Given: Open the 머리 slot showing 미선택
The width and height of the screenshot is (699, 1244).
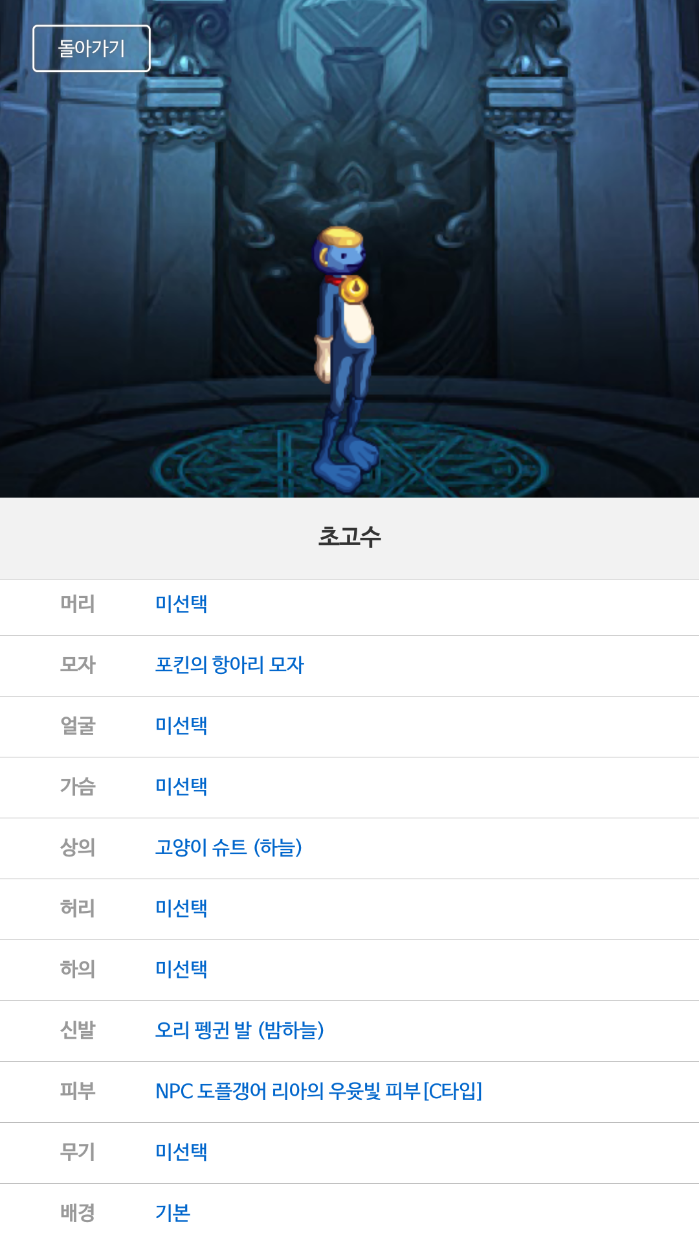Looking at the screenshot, I should [181, 604].
